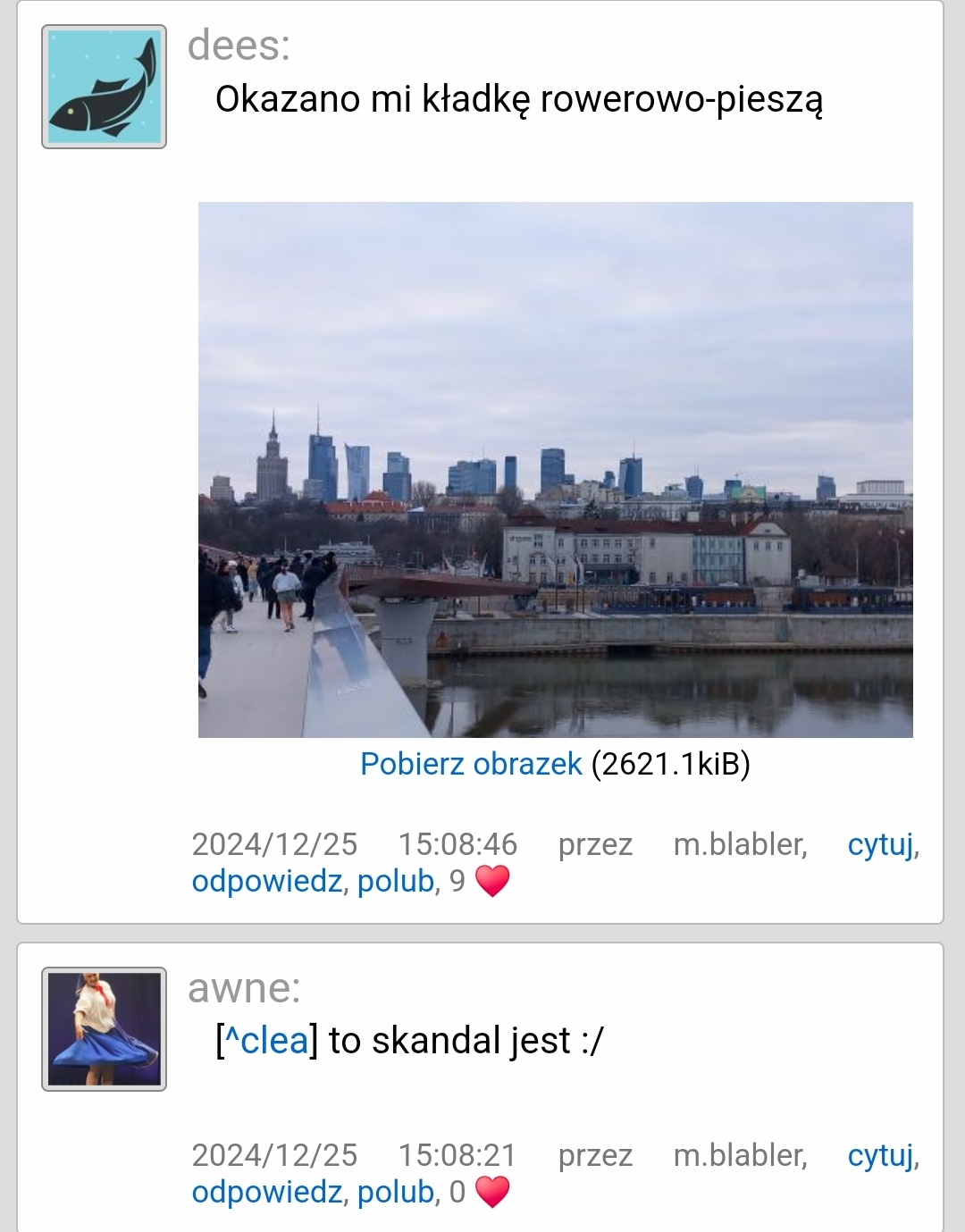Open dees' fish avatar profile

(x=105, y=87)
